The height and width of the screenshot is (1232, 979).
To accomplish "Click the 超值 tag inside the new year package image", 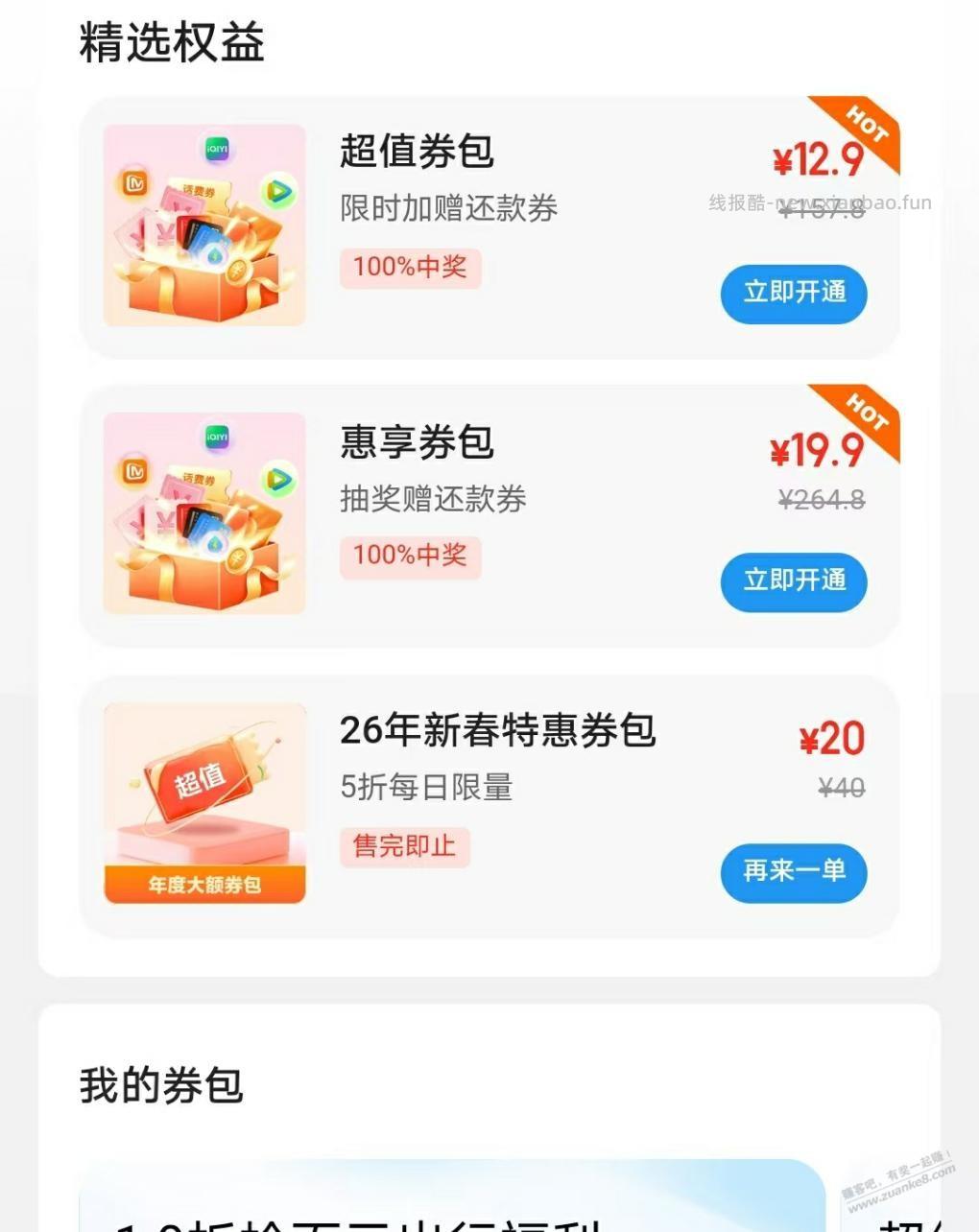I will 200,779.
